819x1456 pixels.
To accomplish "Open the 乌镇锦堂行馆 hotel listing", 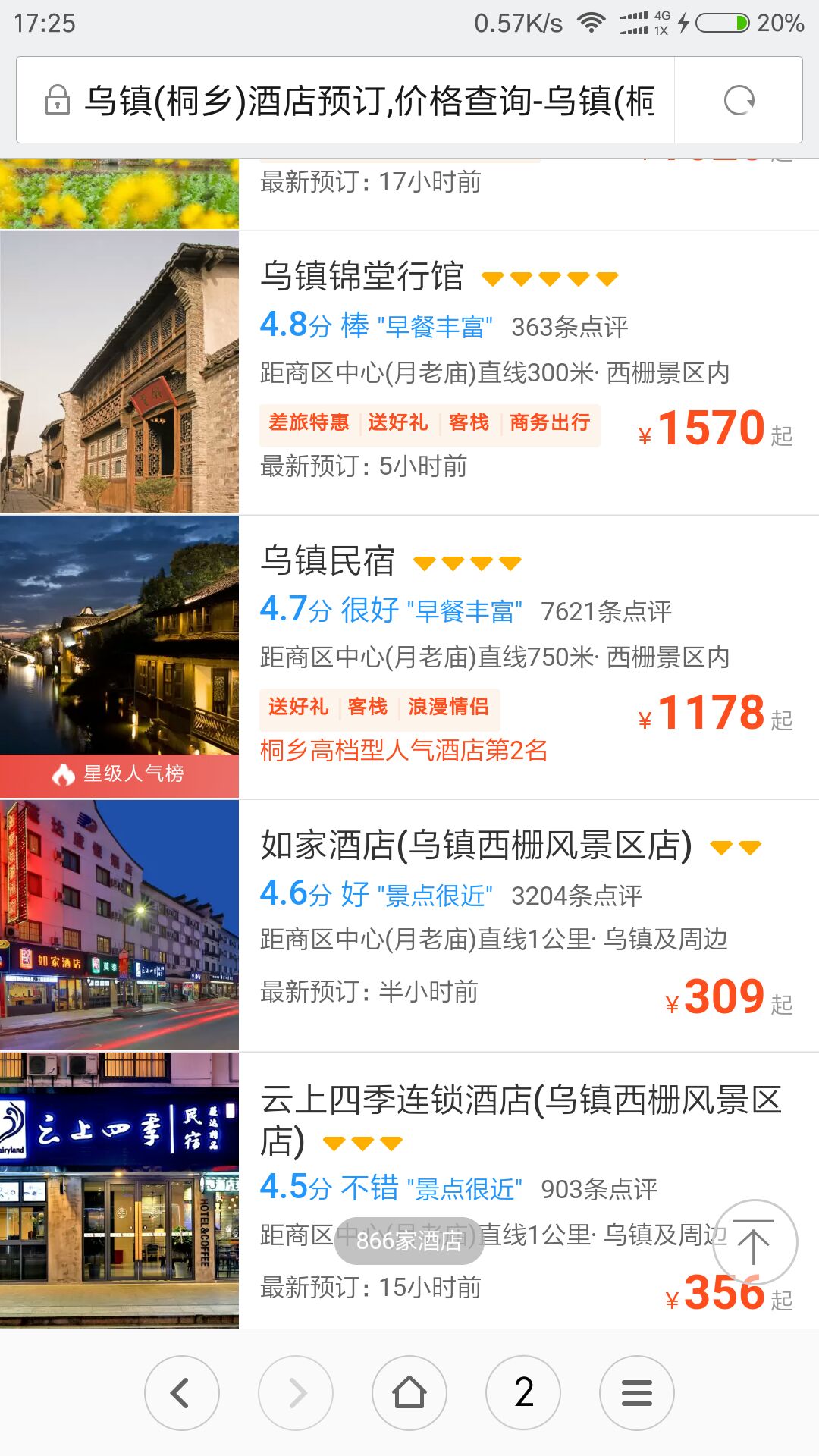I will pos(362,276).
